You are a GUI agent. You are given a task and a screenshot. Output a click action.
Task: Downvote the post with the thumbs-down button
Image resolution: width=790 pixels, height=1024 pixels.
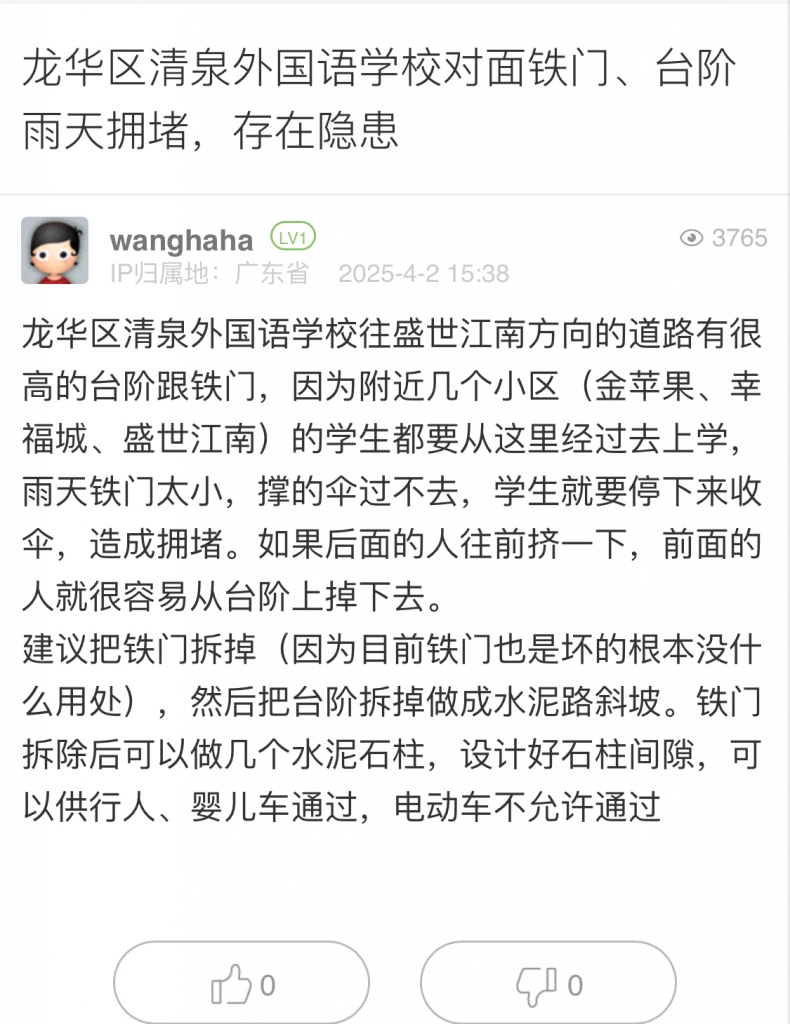tap(548, 985)
